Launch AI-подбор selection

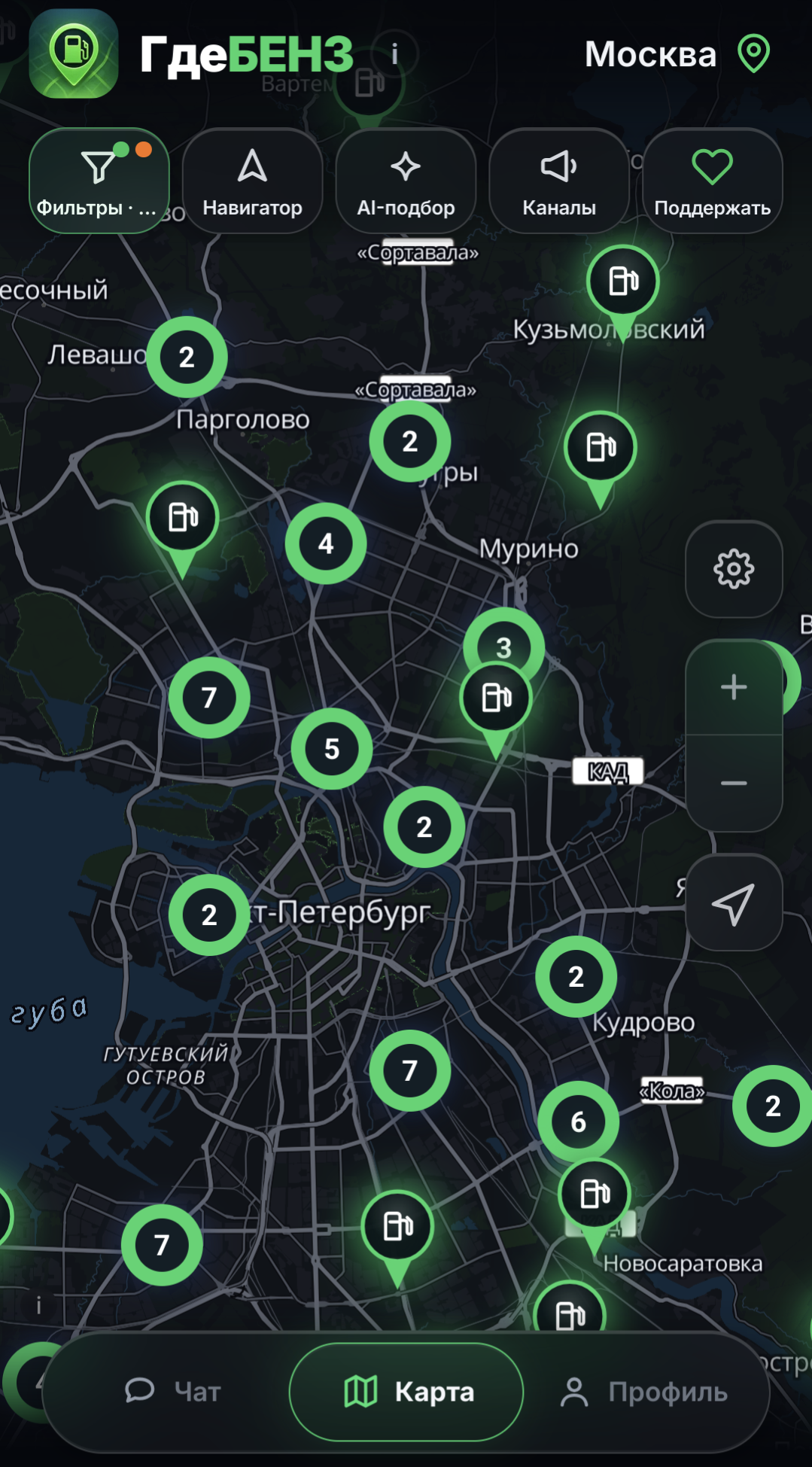pyautogui.click(x=406, y=181)
